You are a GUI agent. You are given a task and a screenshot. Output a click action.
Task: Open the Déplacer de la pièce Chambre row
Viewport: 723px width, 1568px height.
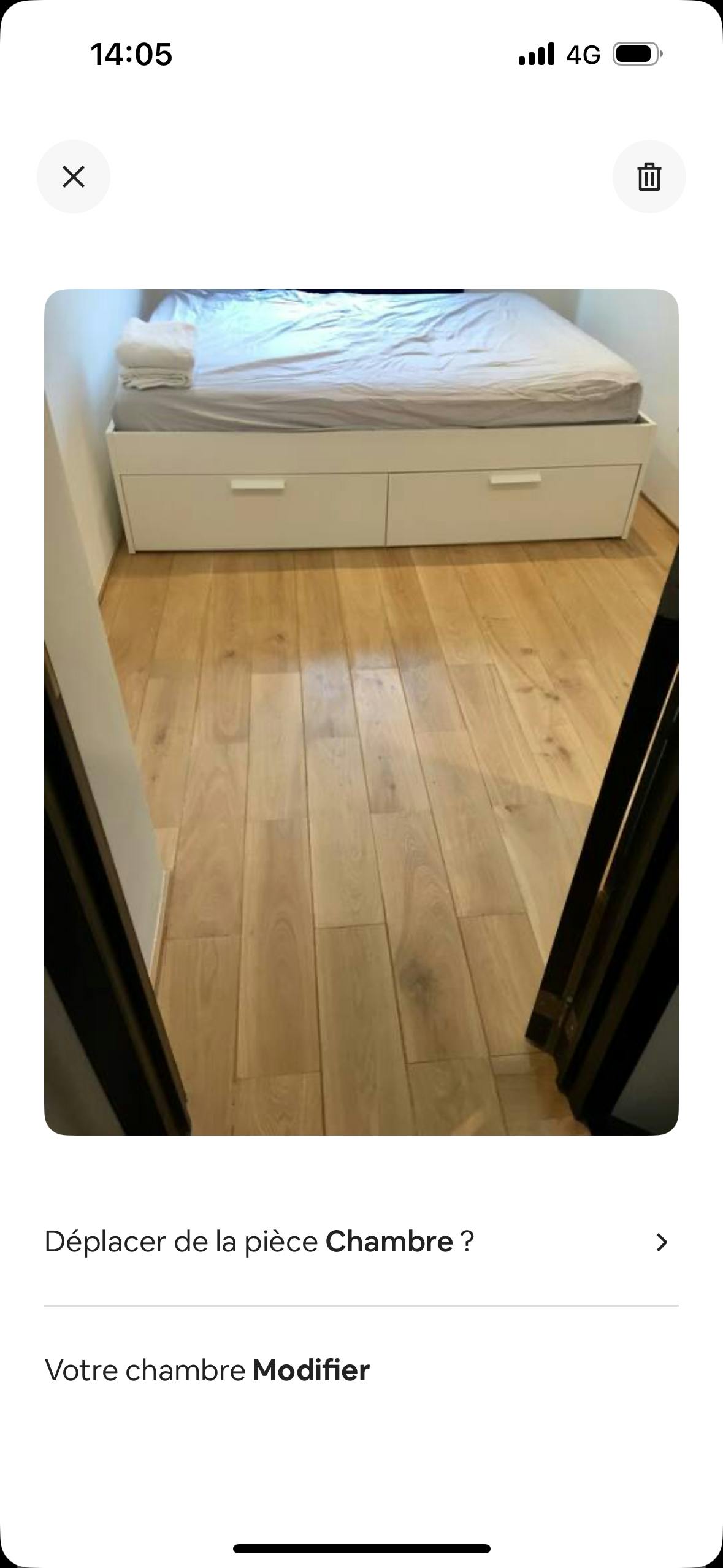[x=361, y=1242]
